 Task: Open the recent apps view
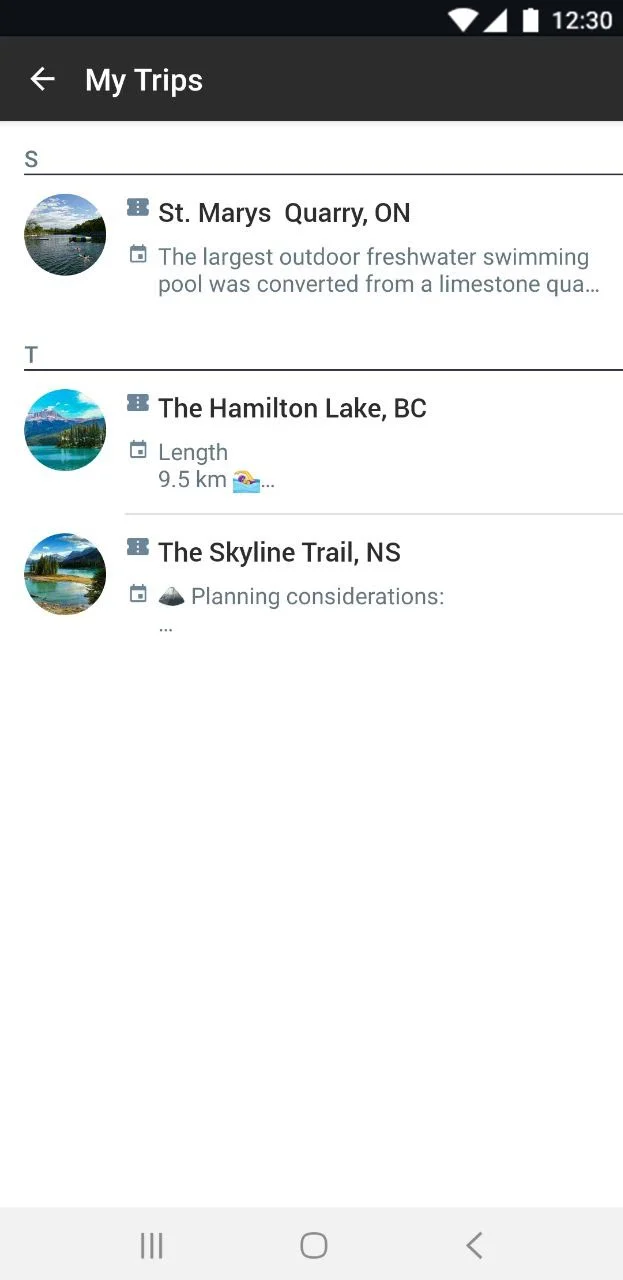point(152,1245)
